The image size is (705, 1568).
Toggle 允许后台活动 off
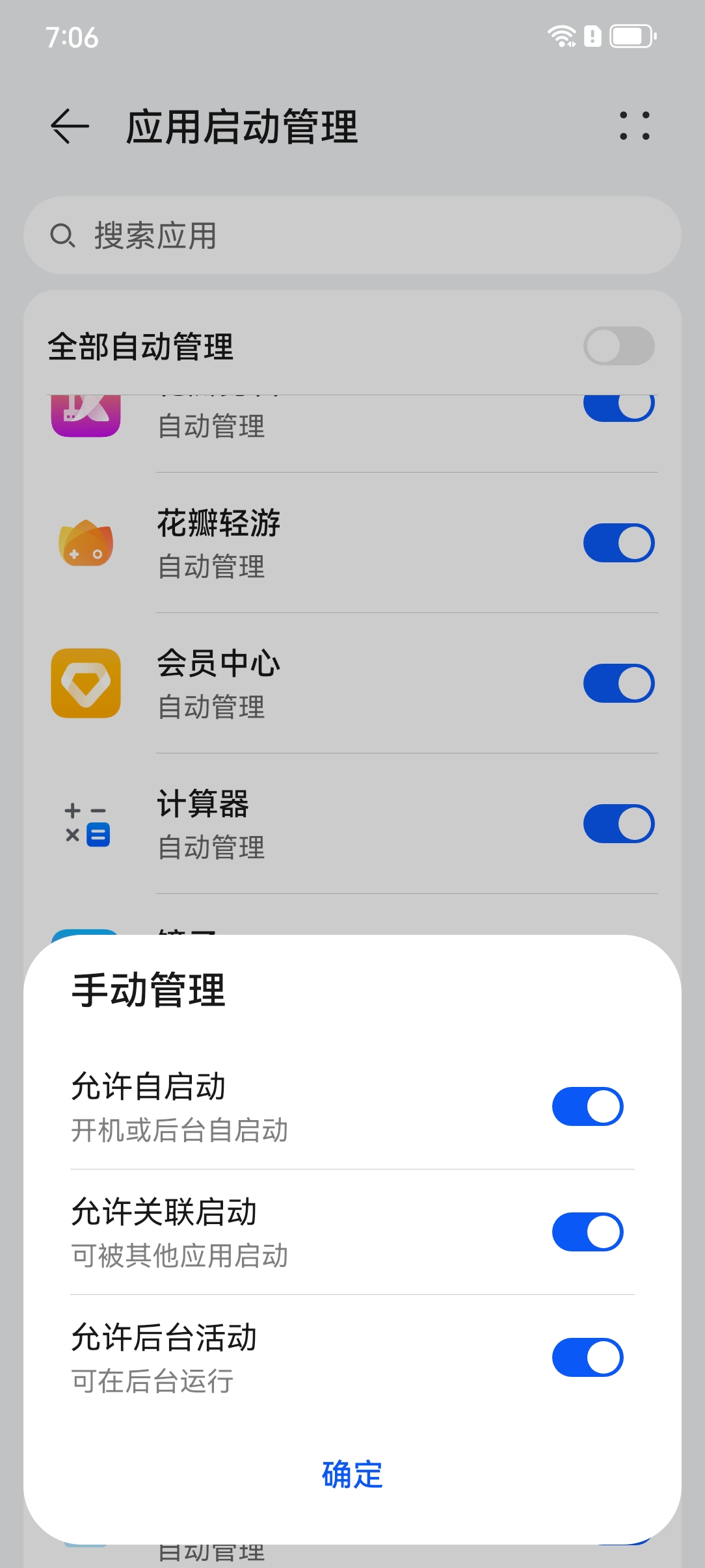587,1357
